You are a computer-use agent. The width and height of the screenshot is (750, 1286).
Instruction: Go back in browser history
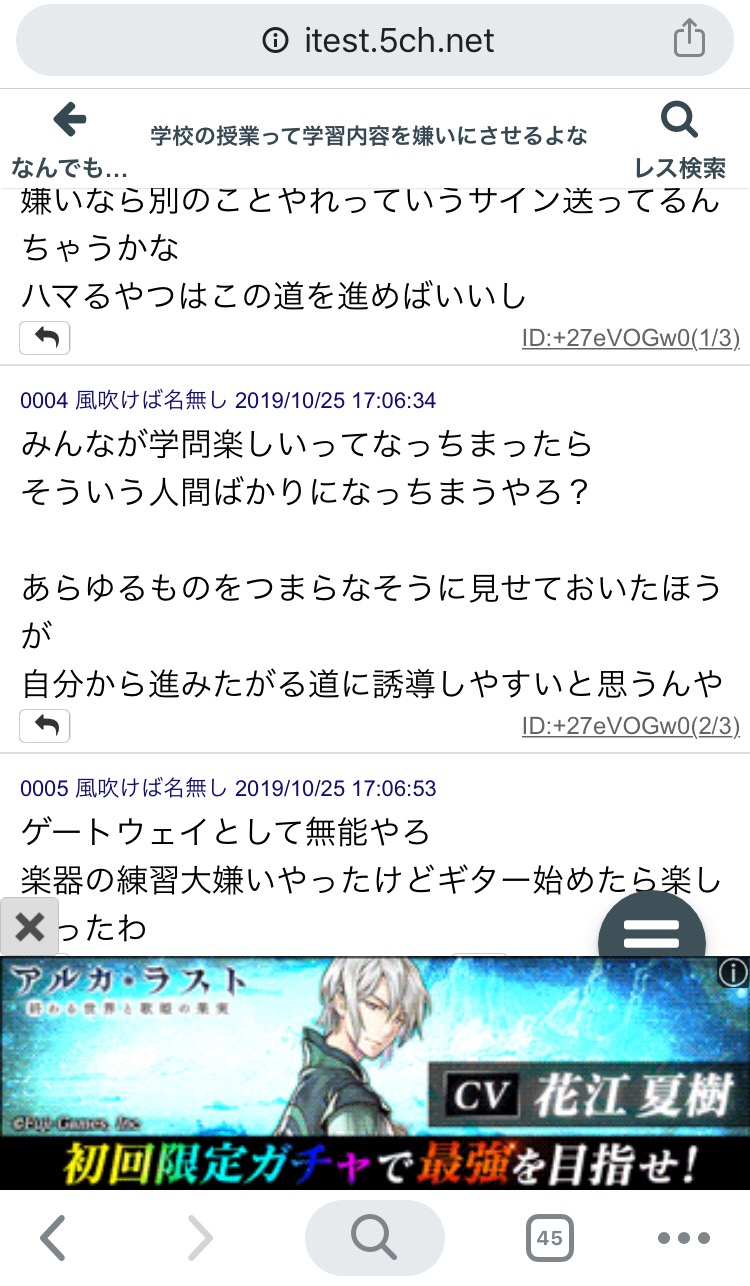[53, 1240]
